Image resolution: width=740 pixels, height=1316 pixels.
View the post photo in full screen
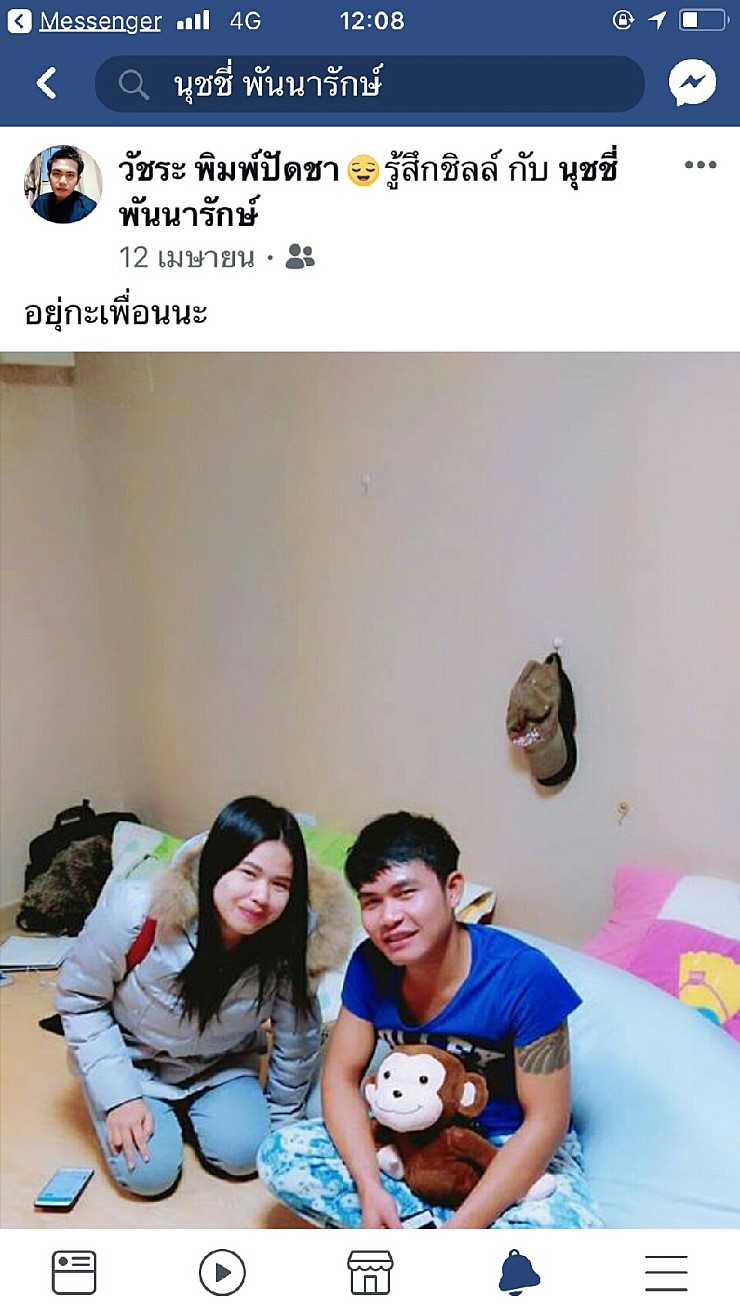click(370, 790)
